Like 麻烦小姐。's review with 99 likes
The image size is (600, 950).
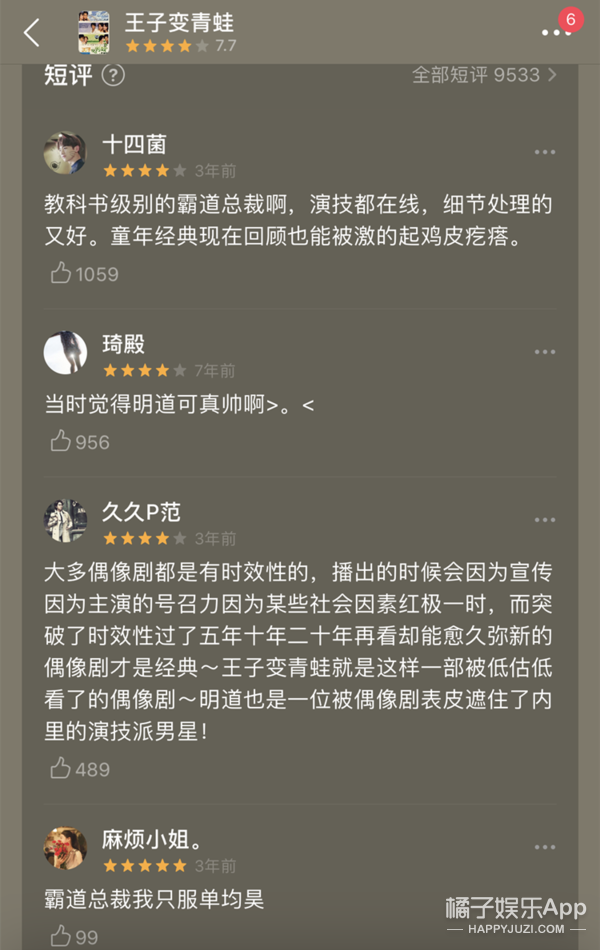pyautogui.click(x=74, y=936)
